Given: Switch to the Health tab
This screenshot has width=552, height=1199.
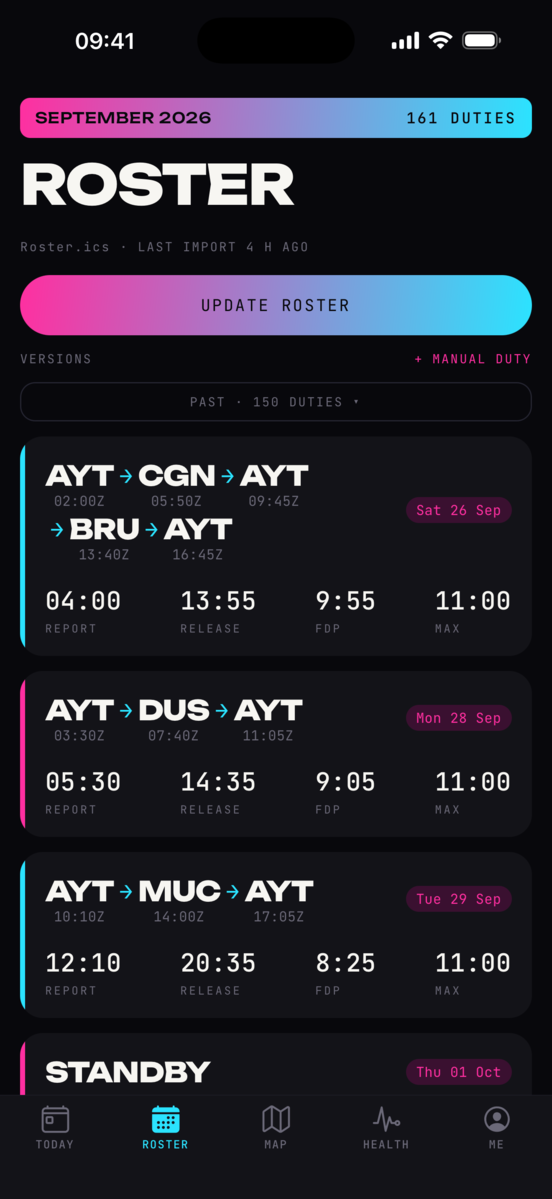Looking at the screenshot, I should click(386, 1128).
